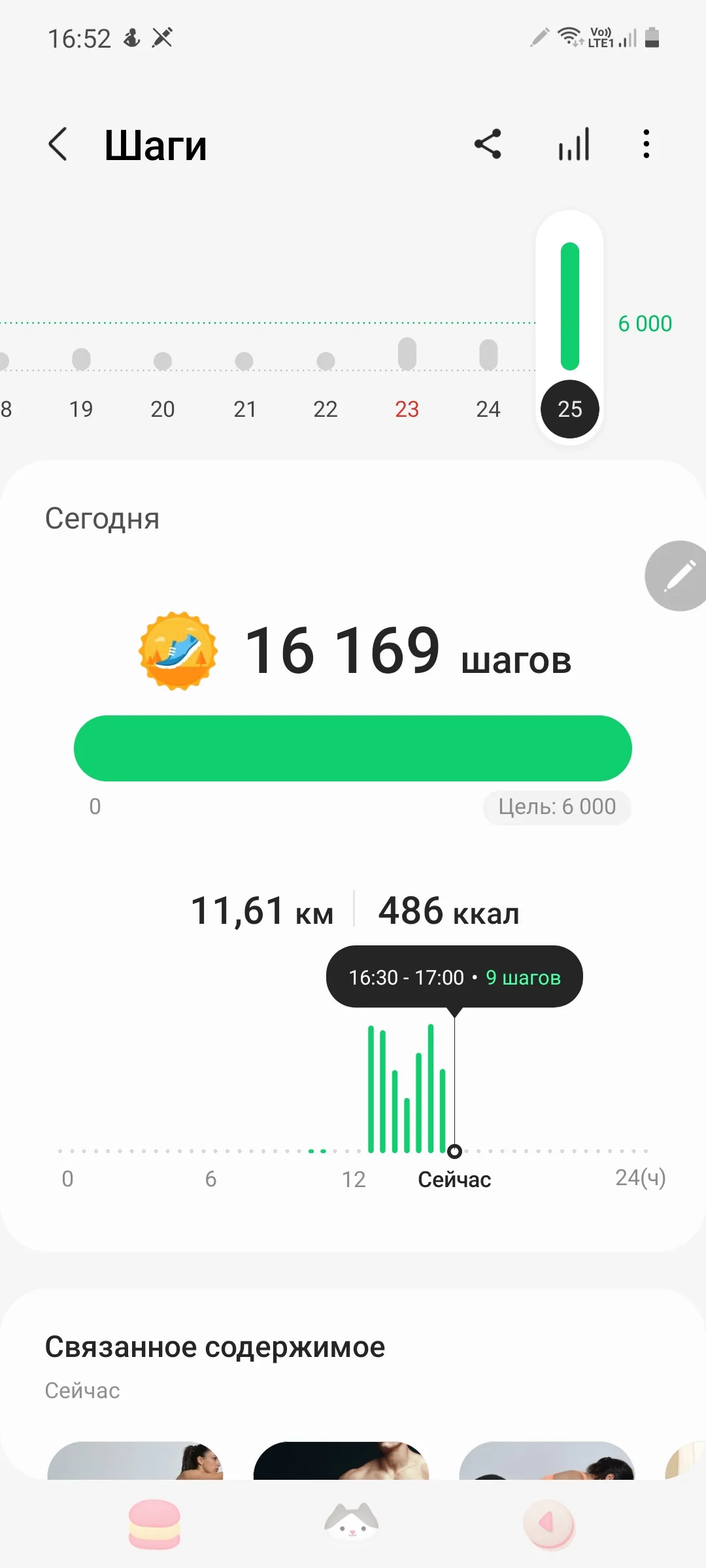This screenshot has width=706, height=1568.
Task: Open the three-dot overflow menu
Action: [x=646, y=144]
